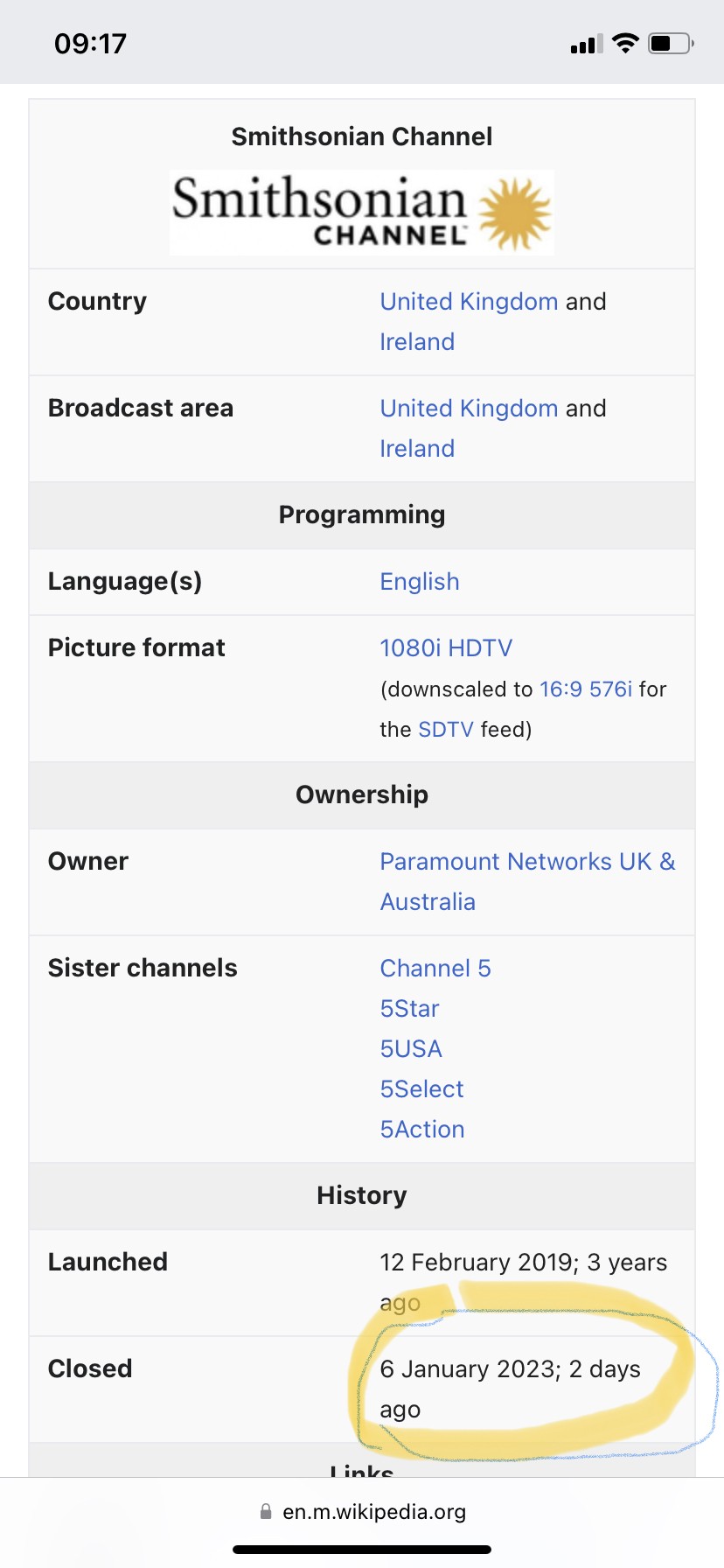Open the 576i link

coord(610,689)
